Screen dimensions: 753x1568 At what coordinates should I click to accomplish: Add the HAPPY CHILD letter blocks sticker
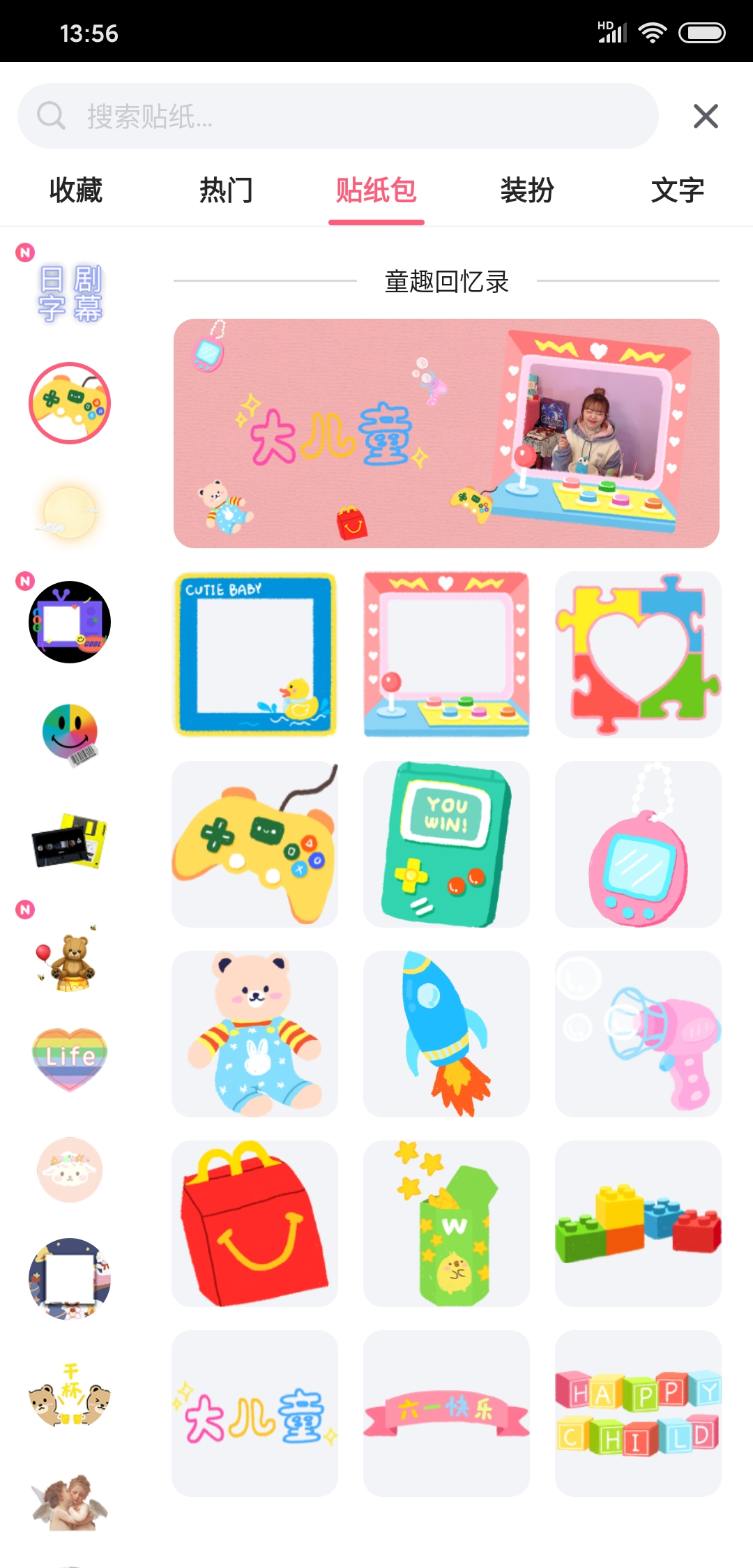coord(638,1414)
